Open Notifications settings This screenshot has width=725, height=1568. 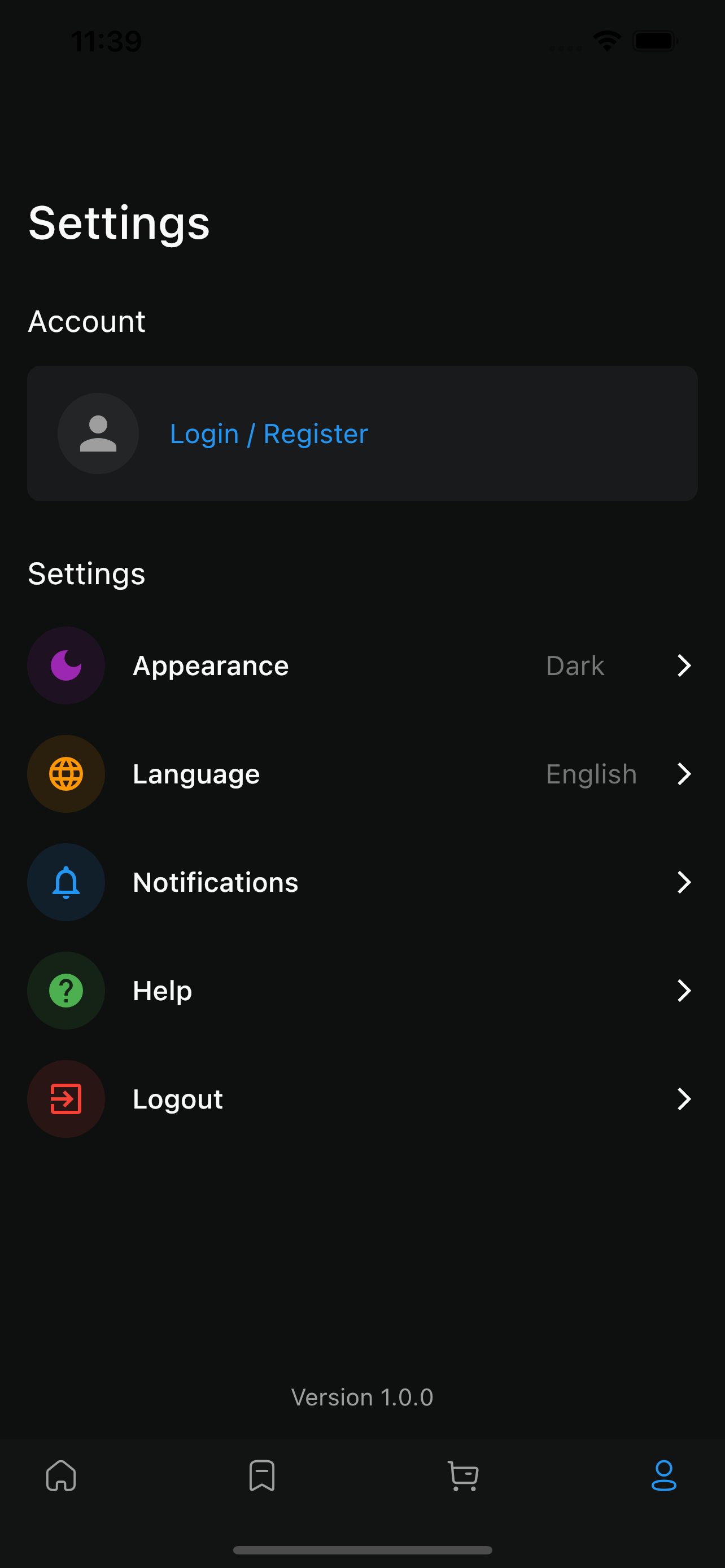coord(362,882)
